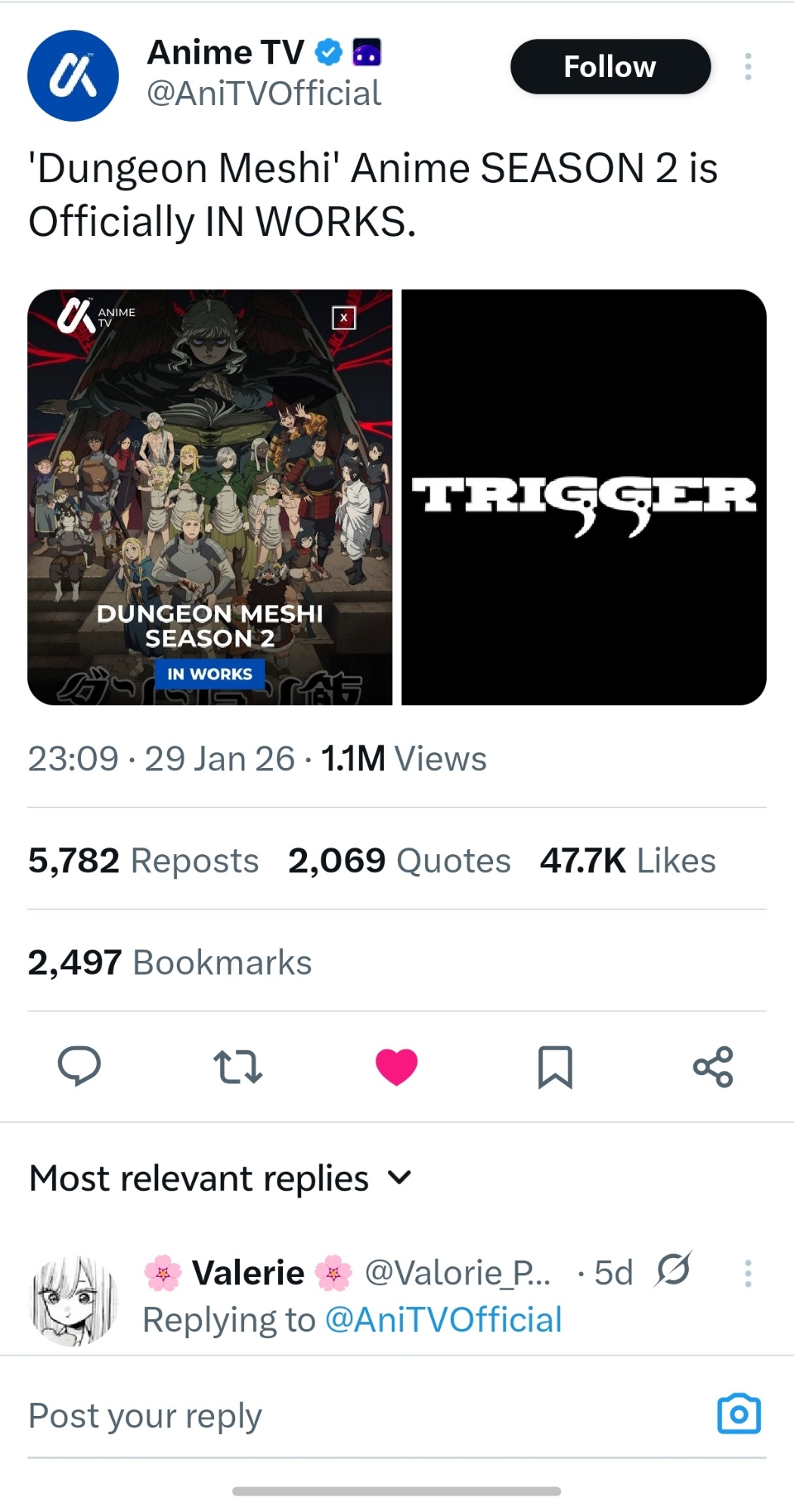Screen dimensions: 794x1512
Task: Follow the Anime TV account
Action: point(610,67)
